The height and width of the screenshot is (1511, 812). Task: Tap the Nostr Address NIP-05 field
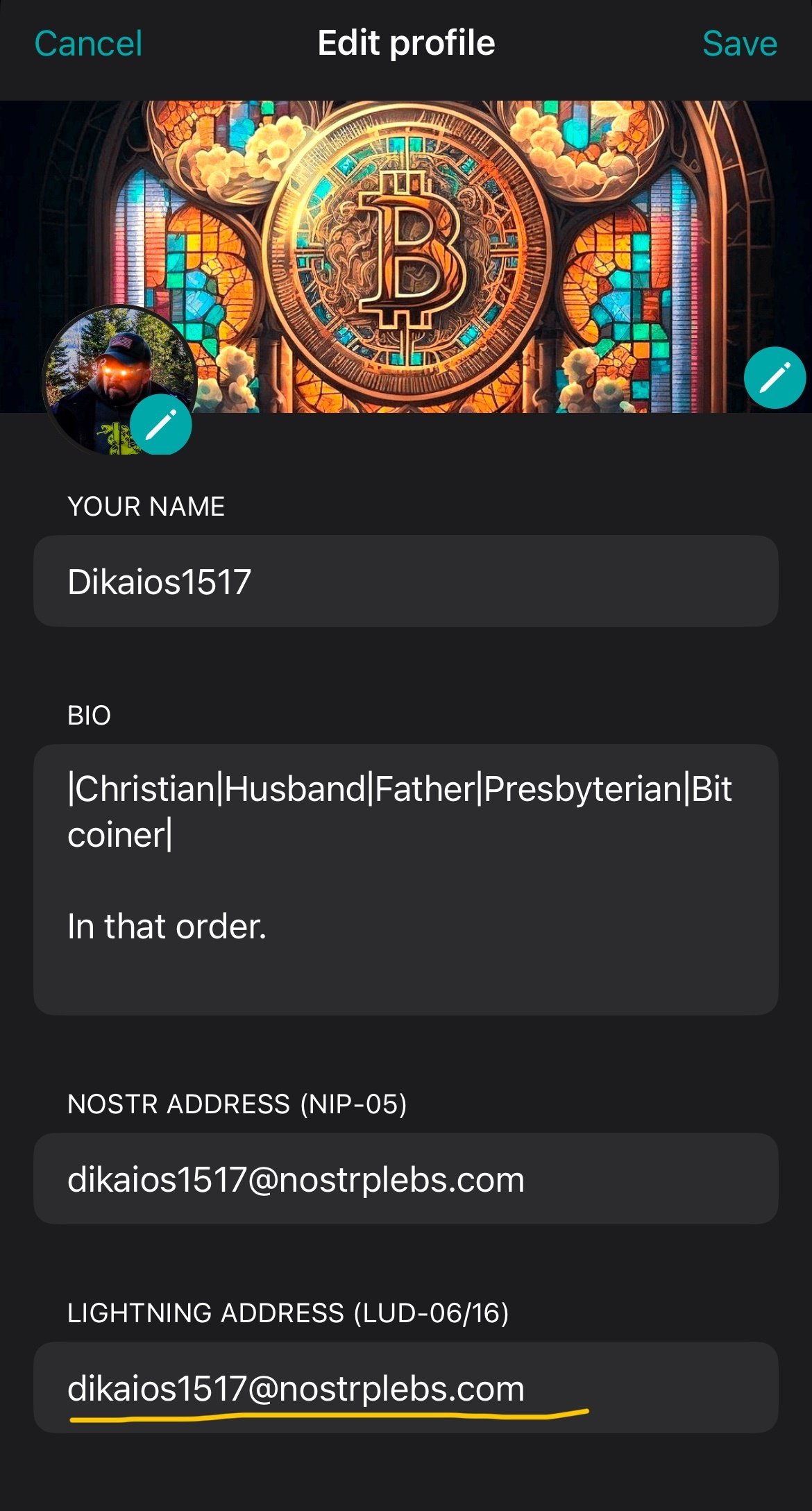click(406, 1179)
